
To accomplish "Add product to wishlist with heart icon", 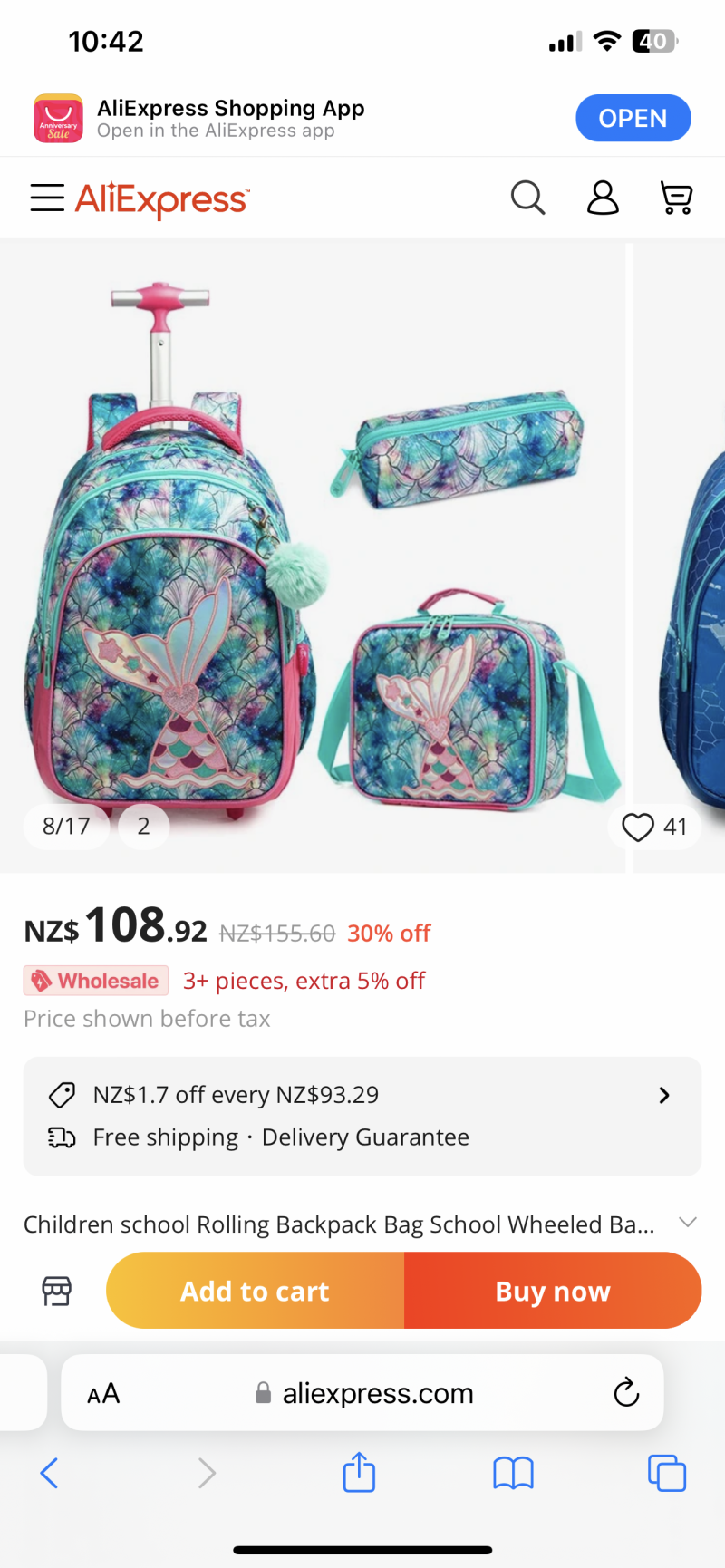I will tap(638, 827).
